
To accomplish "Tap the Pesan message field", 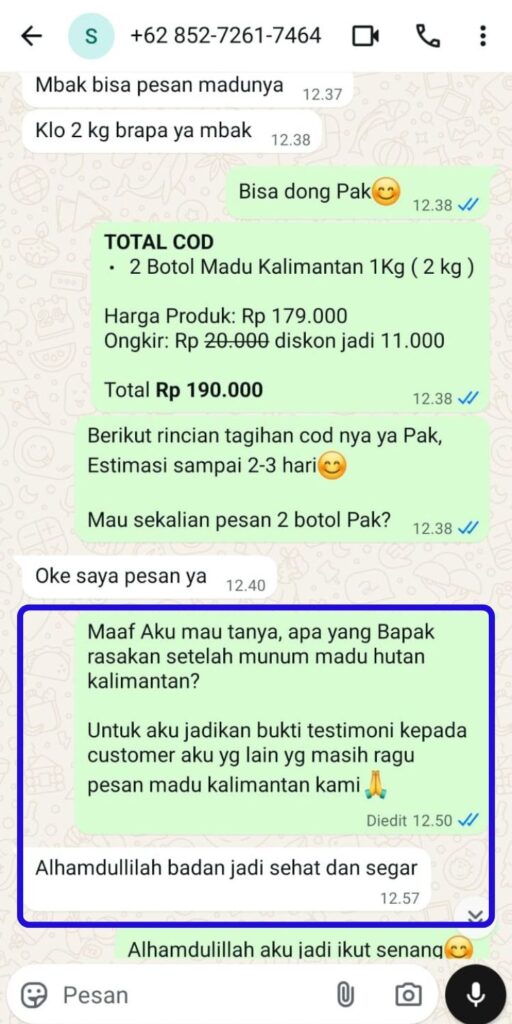I will [x=189, y=995].
